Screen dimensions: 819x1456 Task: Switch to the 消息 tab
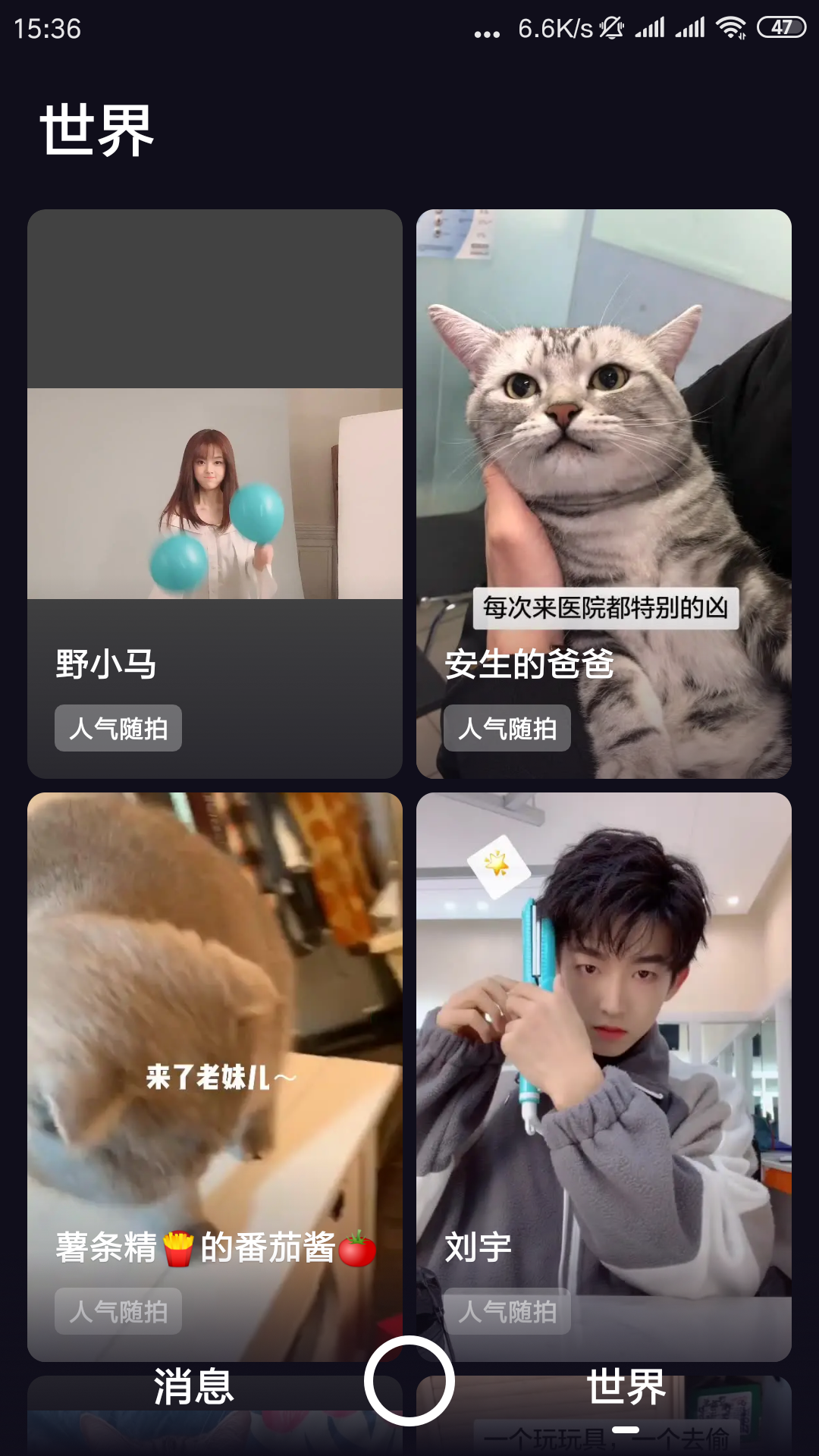[193, 1386]
